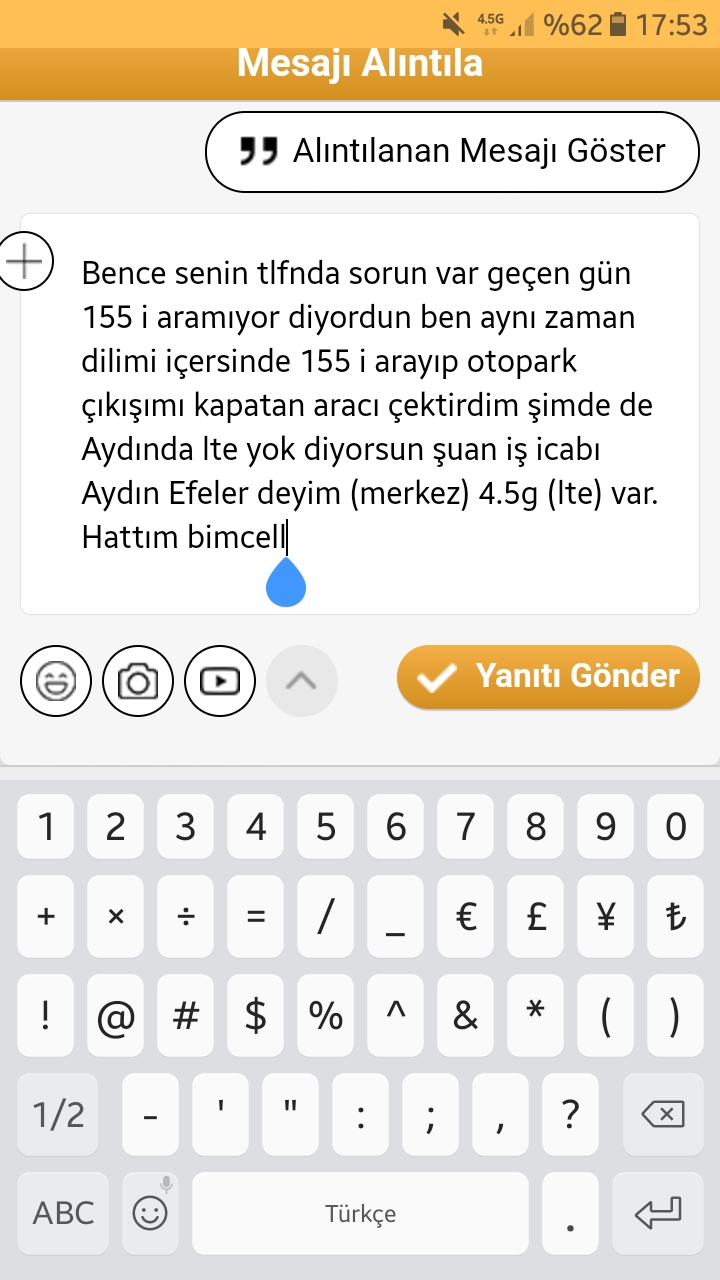Switch keyboard to ABC letters

point(64,1213)
